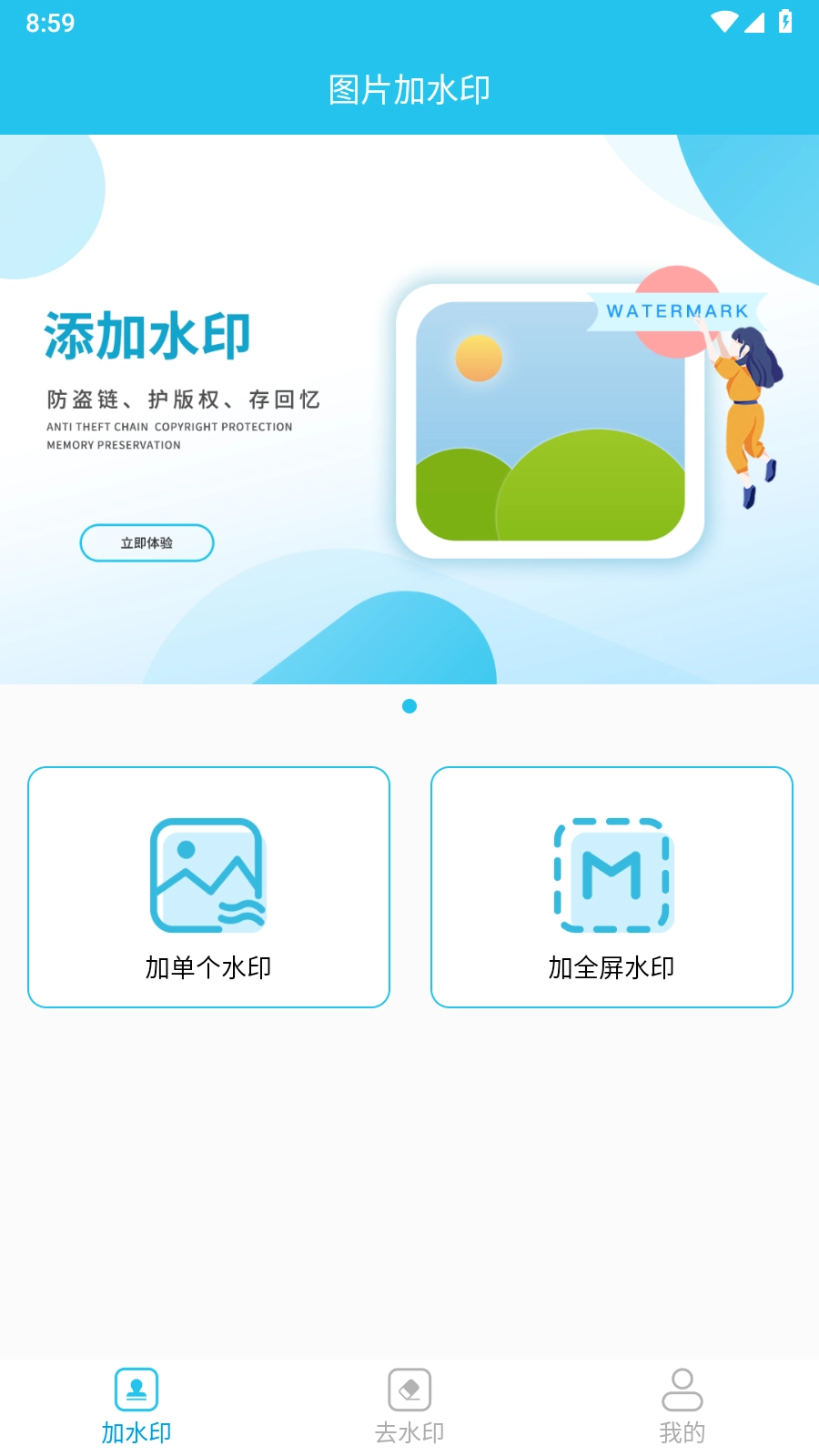The image size is (819, 1456).
Task: Switch to the 加水印 tab
Action: (x=136, y=1406)
